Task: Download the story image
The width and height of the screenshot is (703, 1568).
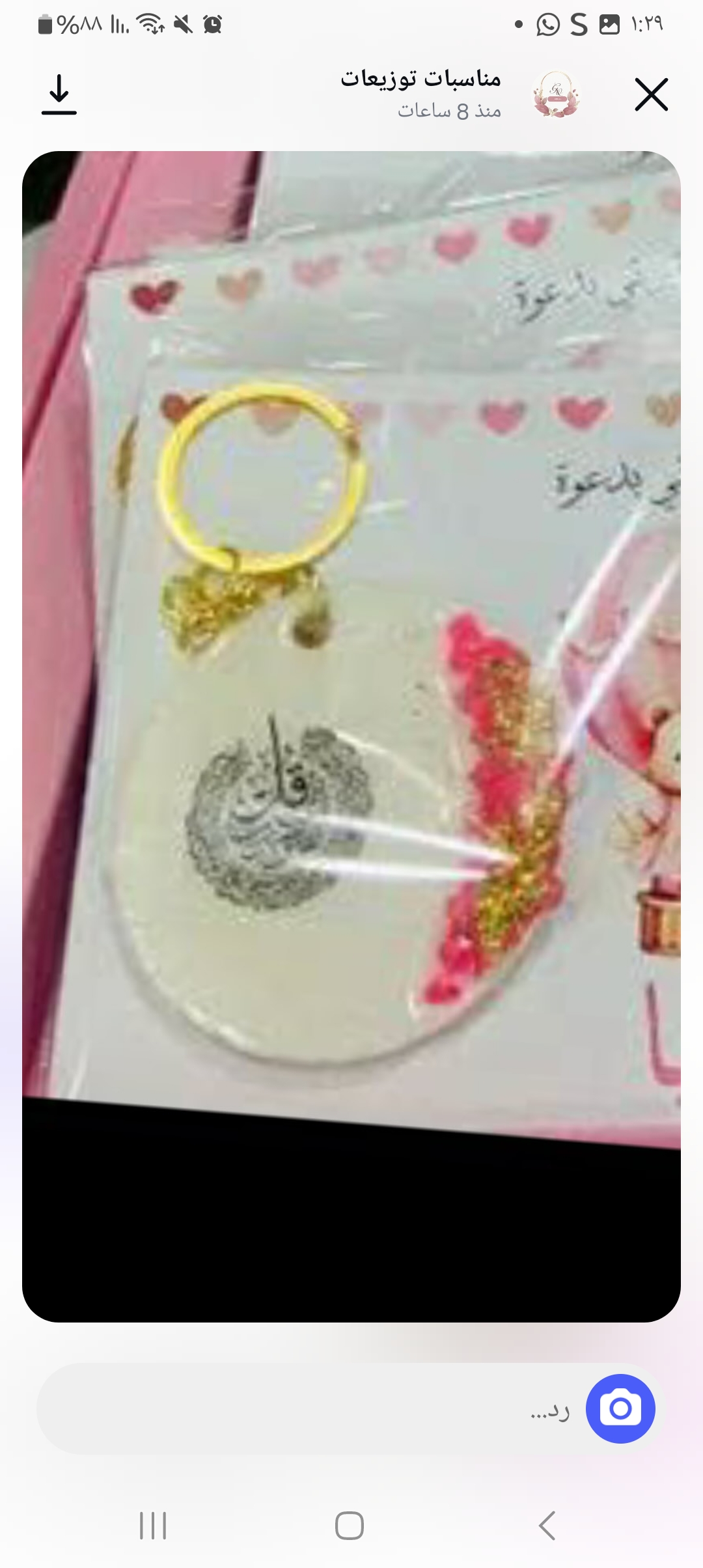Action: [x=59, y=95]
